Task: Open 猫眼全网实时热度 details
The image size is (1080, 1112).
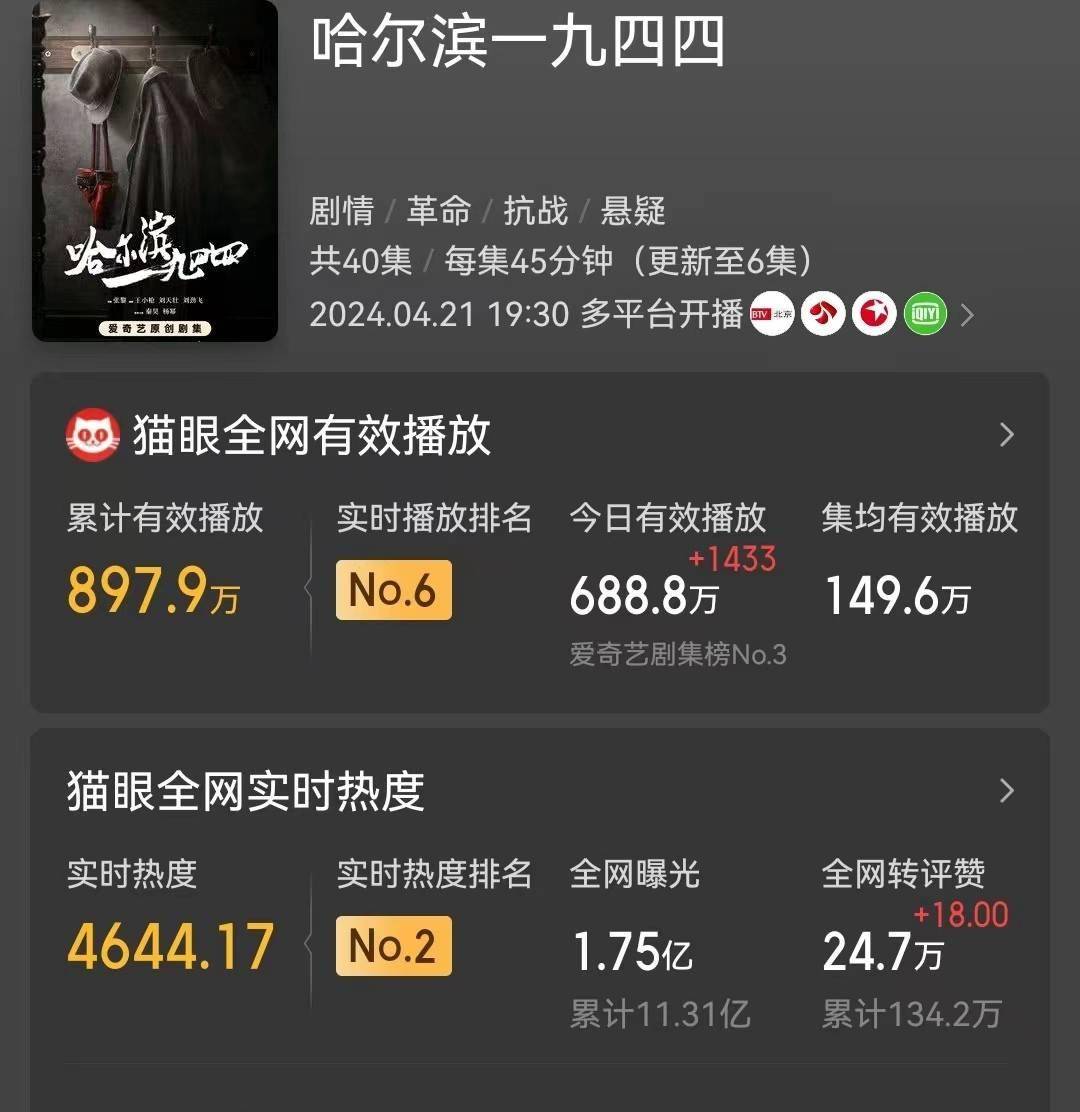Action: (x=1006, y=791)
